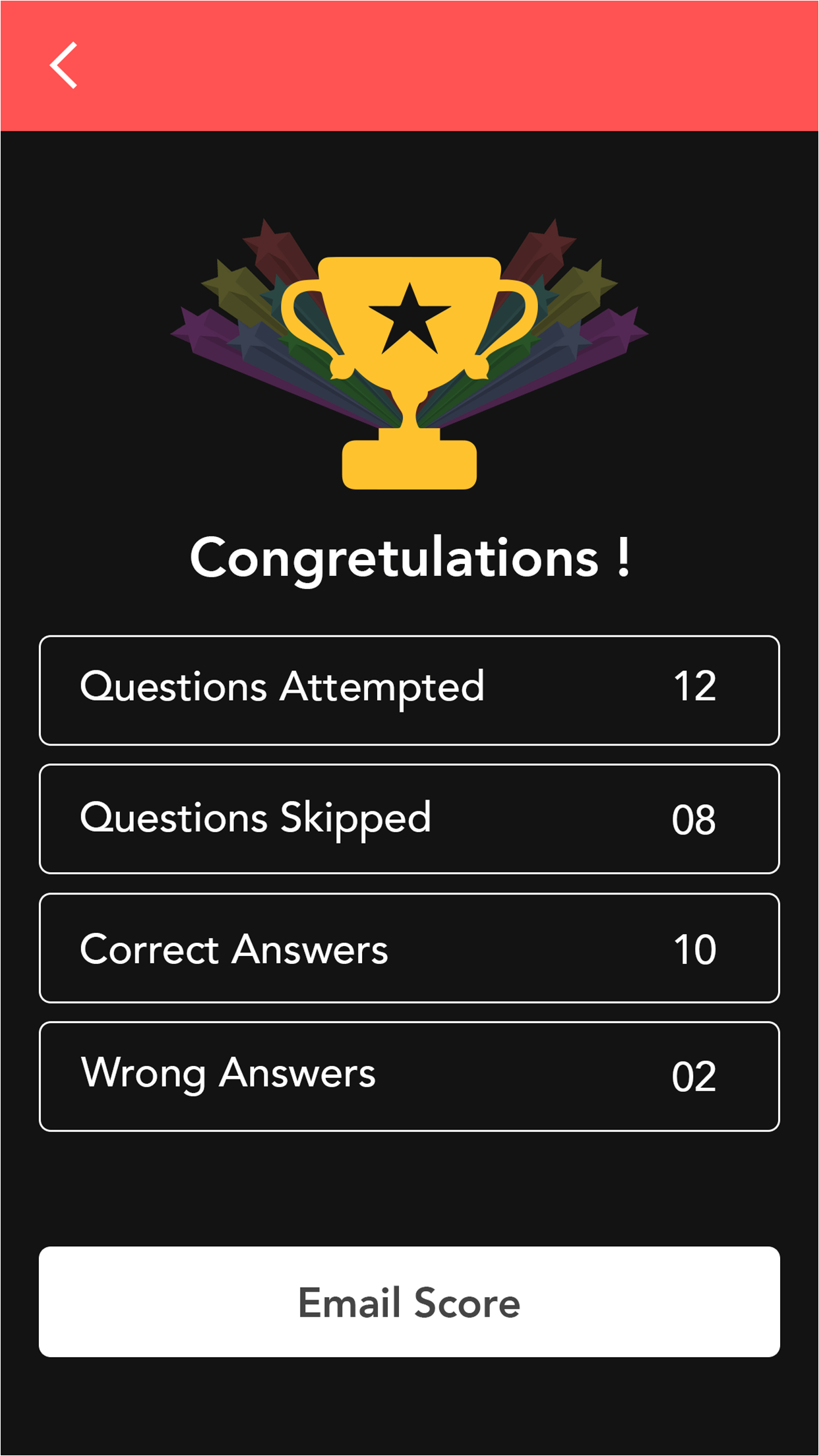Go back using the top-left arrow
Viewport: 819px width, 1456px height.
pyautogui.click(x=64, y=65)
